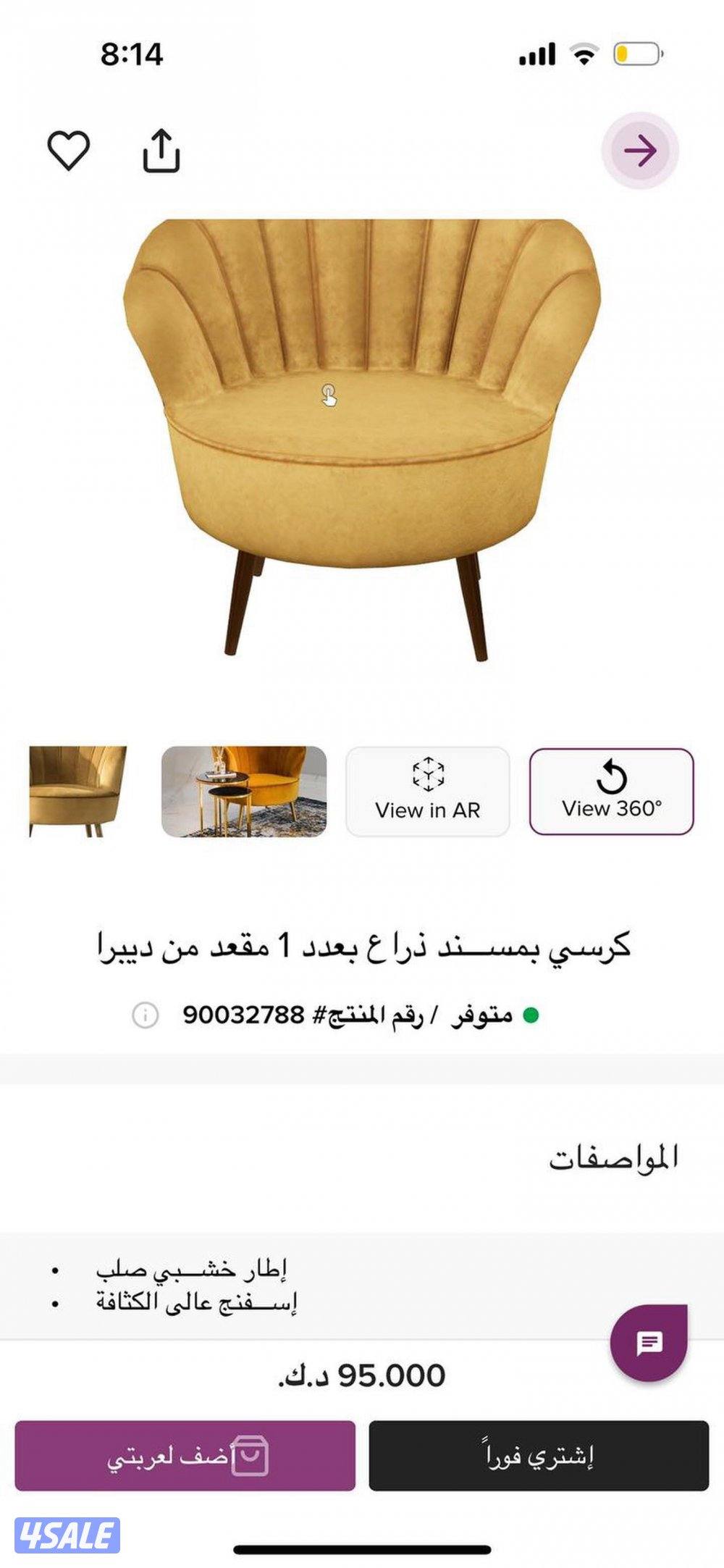Tap the View in AR cube icon
Image resolution: width=724 pixels, height=1568 pixels.
[429, 773]
